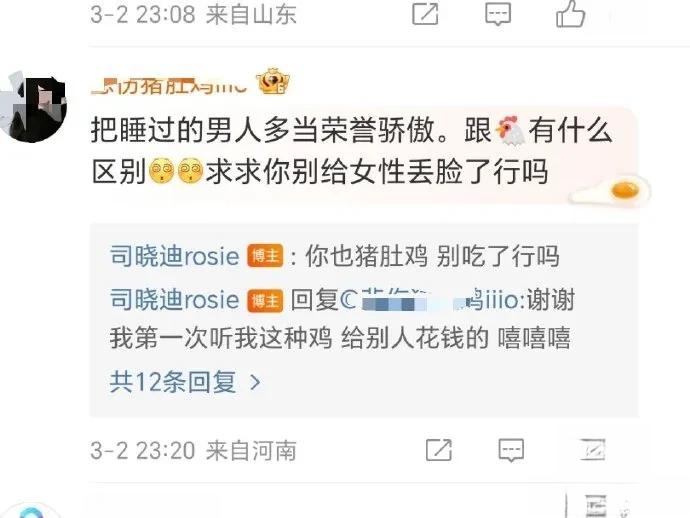Share the comment posted from 山东

coord(425,15)
